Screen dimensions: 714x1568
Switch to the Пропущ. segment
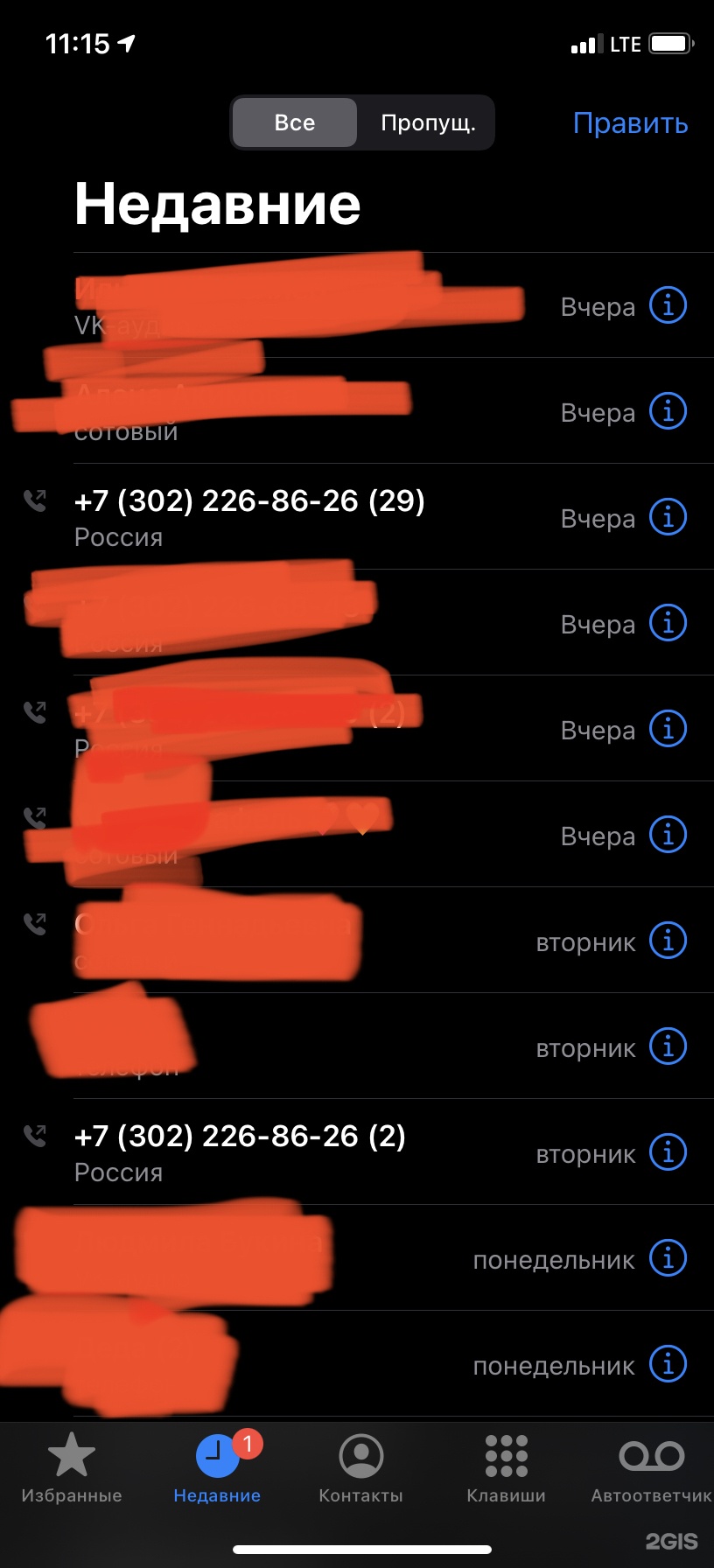tap(428, 123)
